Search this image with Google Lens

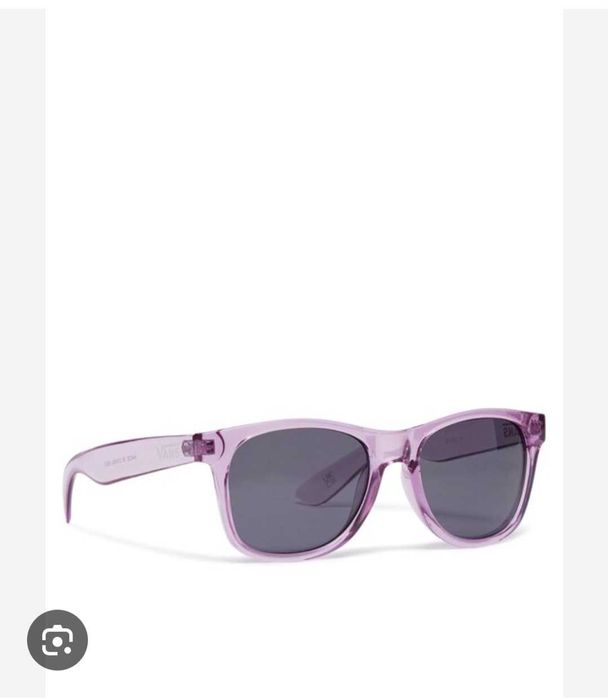coord(57,639)
